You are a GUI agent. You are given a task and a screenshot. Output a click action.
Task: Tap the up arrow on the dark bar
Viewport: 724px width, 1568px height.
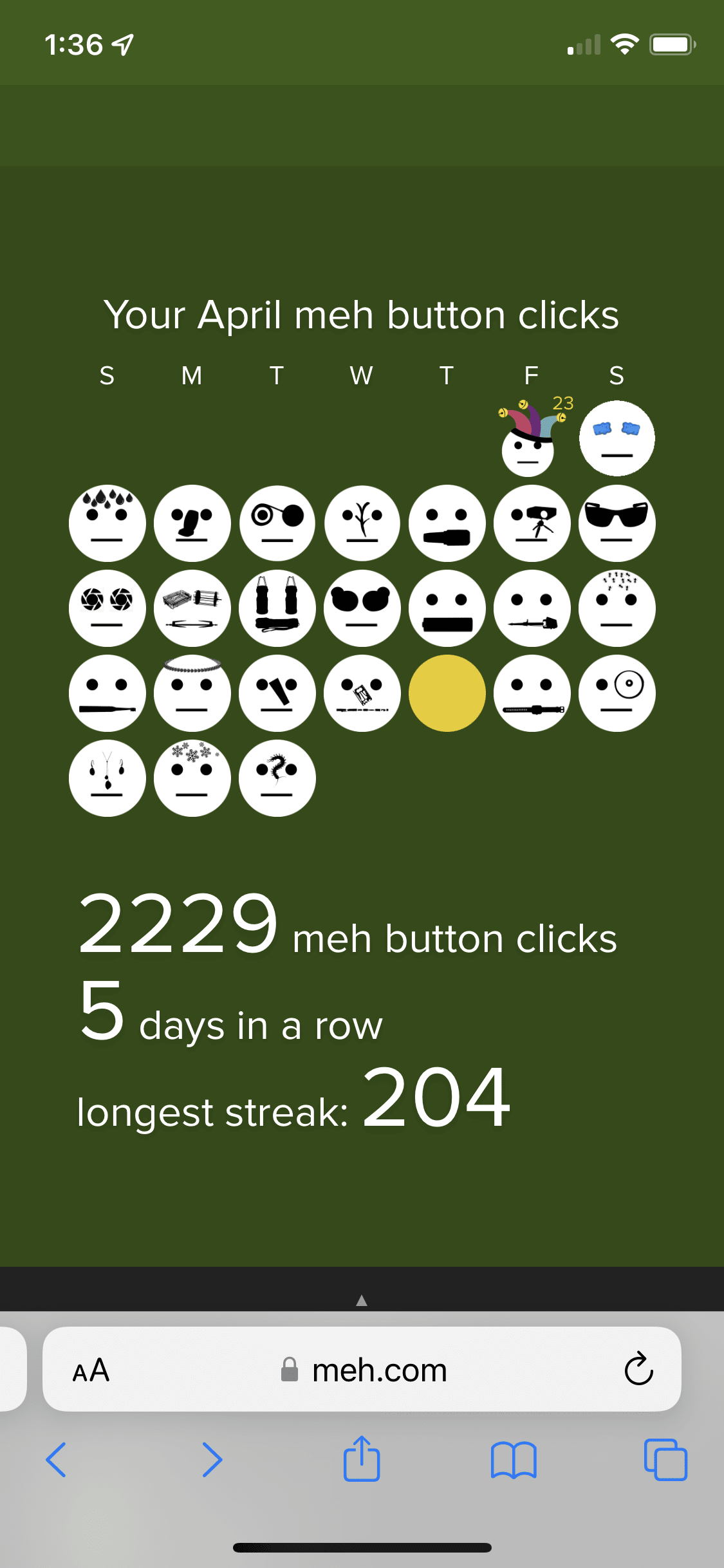[x=362, y=1300]
